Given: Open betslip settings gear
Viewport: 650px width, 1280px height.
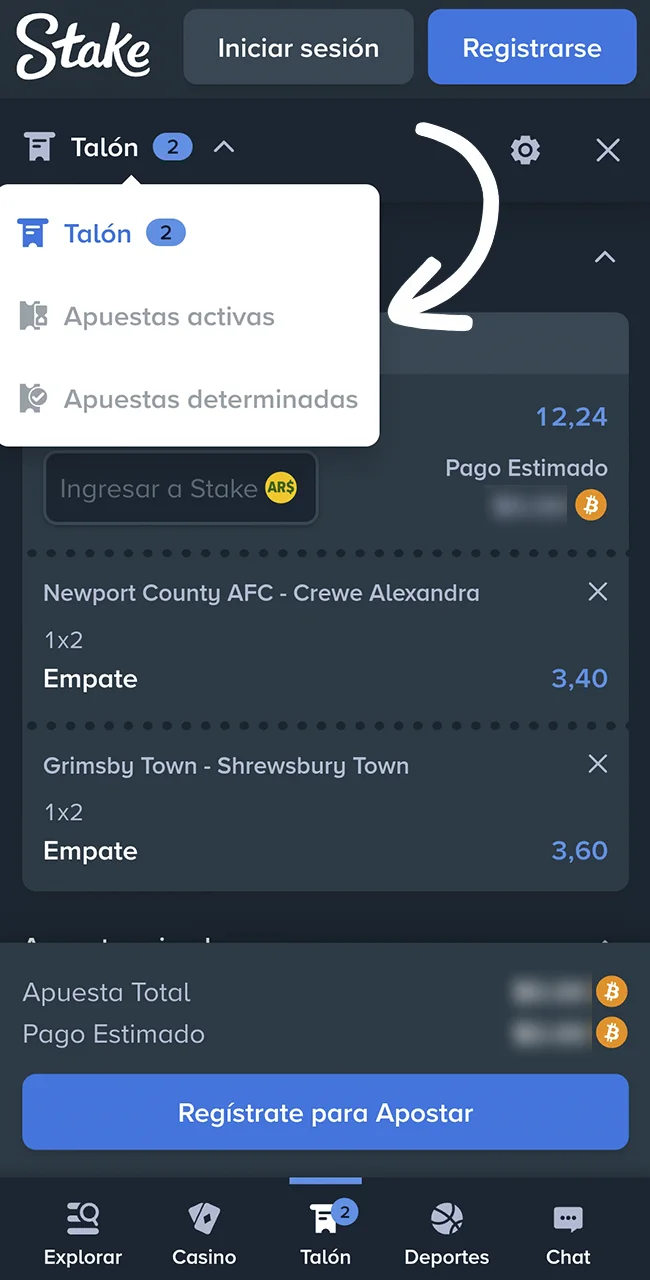Looking at the screenshot, I should tap(525, 150).
